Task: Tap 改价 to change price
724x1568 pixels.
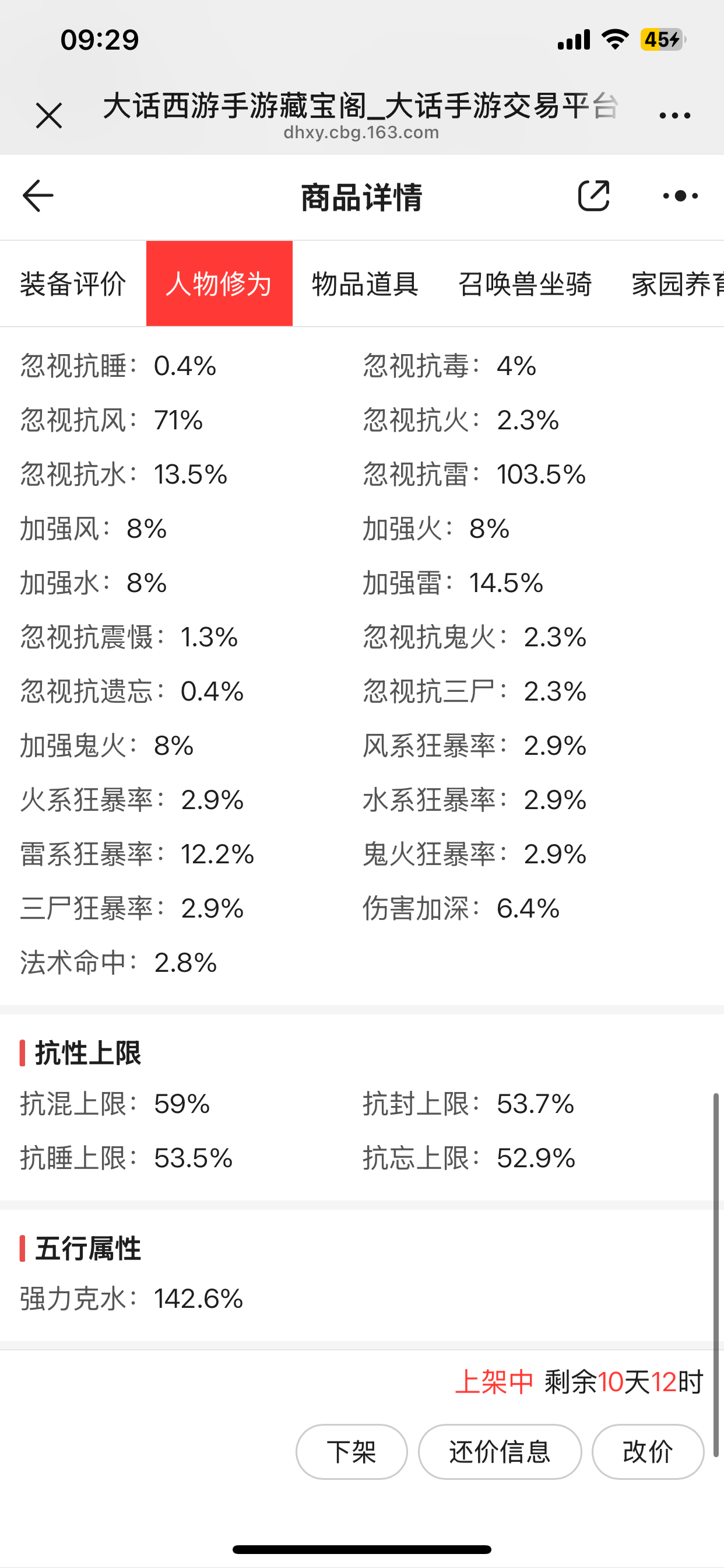Action: tap(648, 1452)
